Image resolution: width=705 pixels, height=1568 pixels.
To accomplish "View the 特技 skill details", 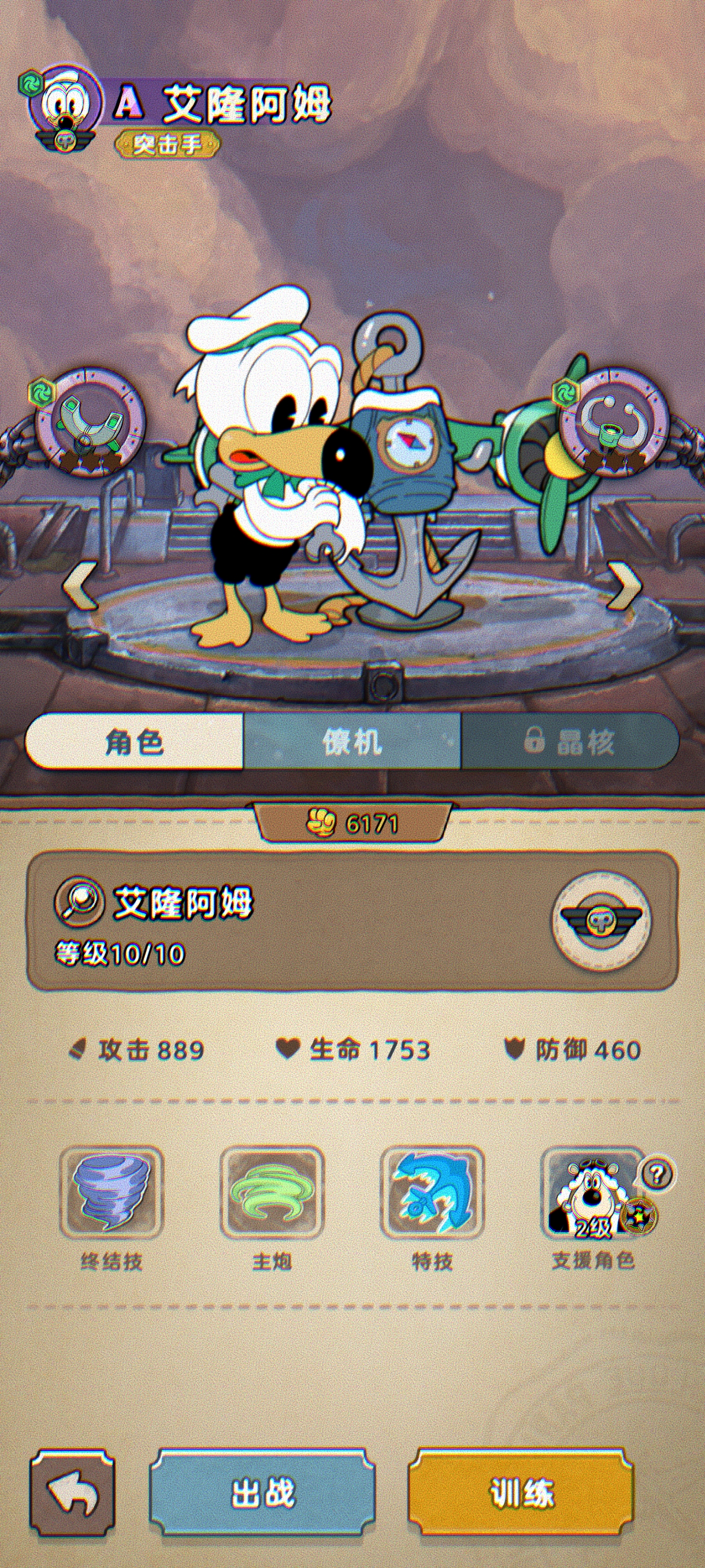I will click(432, 1193).
